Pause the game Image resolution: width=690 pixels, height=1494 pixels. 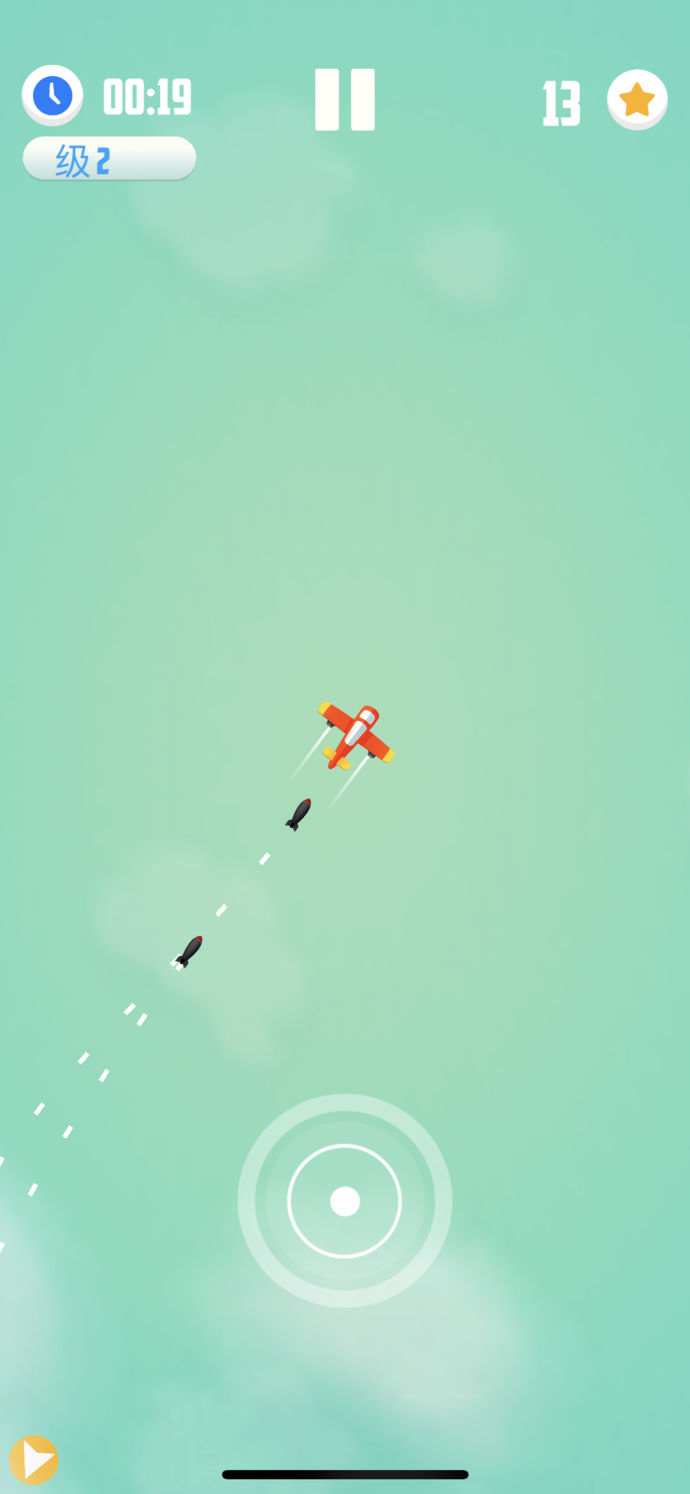click(x=345, y=100)
